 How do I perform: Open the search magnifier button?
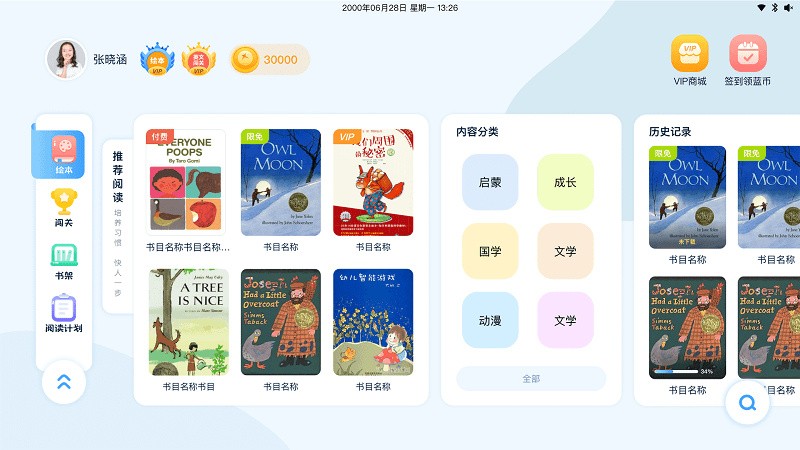[747, 403]
